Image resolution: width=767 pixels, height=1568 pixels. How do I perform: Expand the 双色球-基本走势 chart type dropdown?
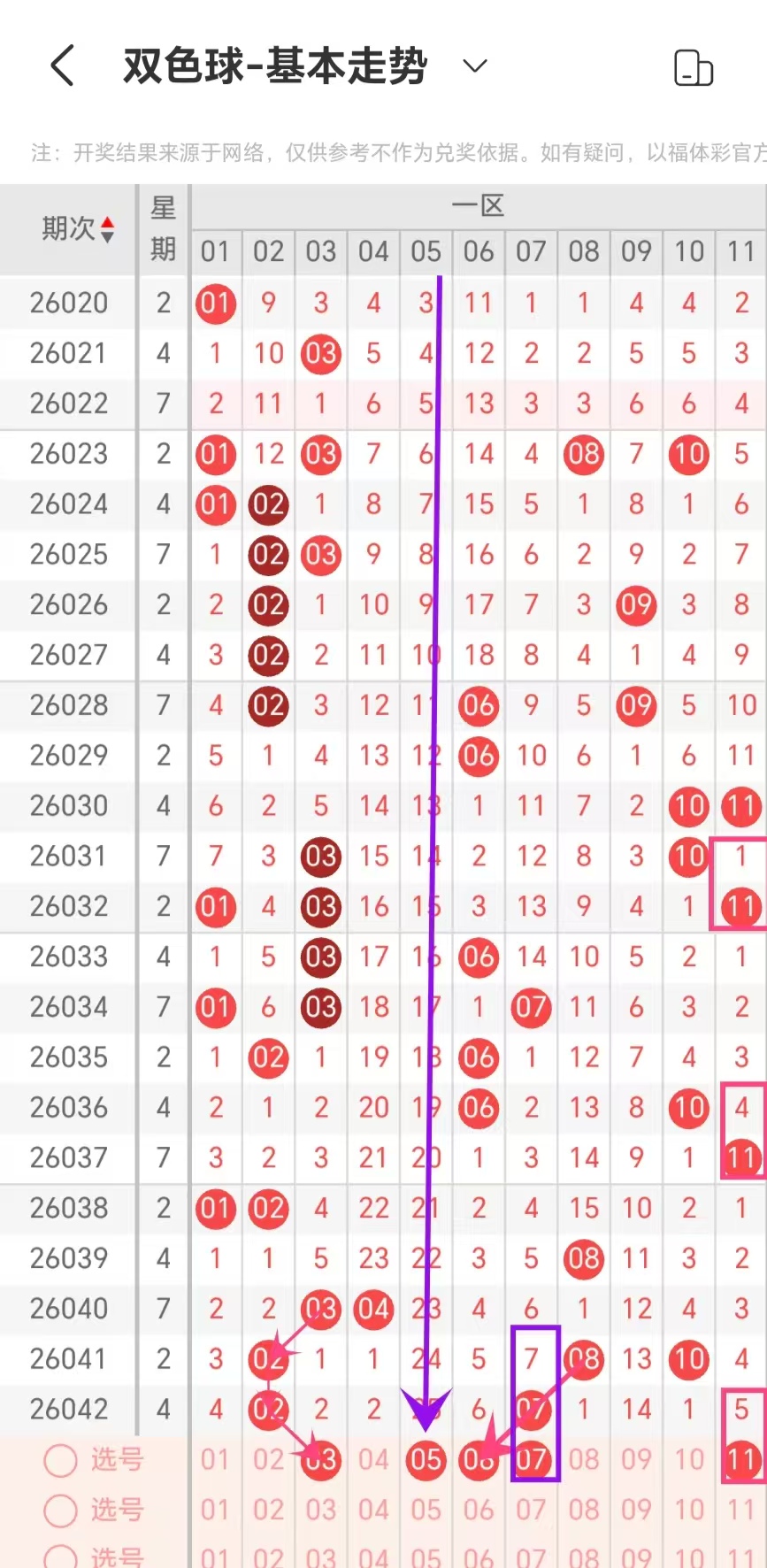[x=475, y=66]
